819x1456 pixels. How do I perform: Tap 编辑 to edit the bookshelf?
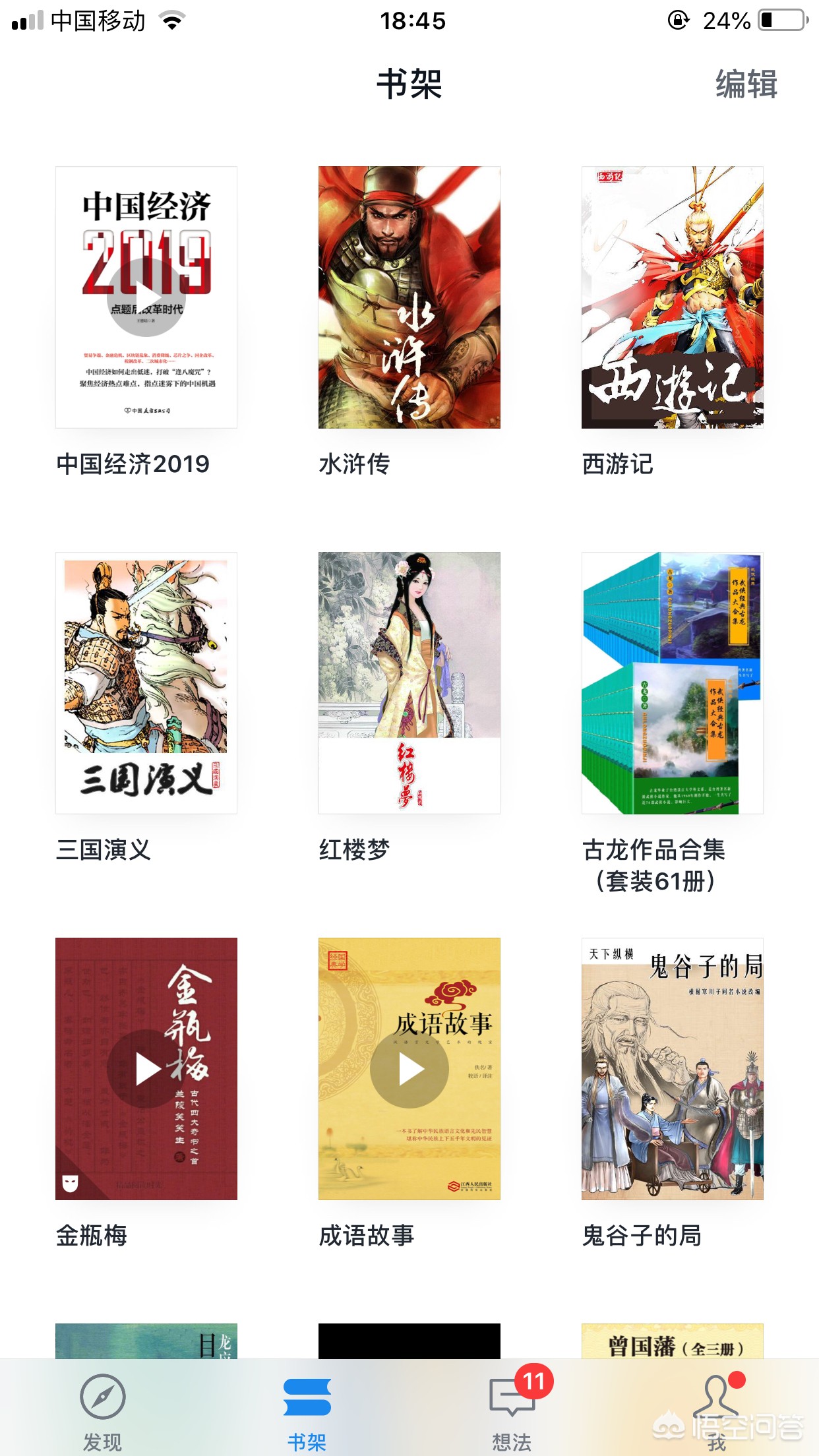coord(746,84)
